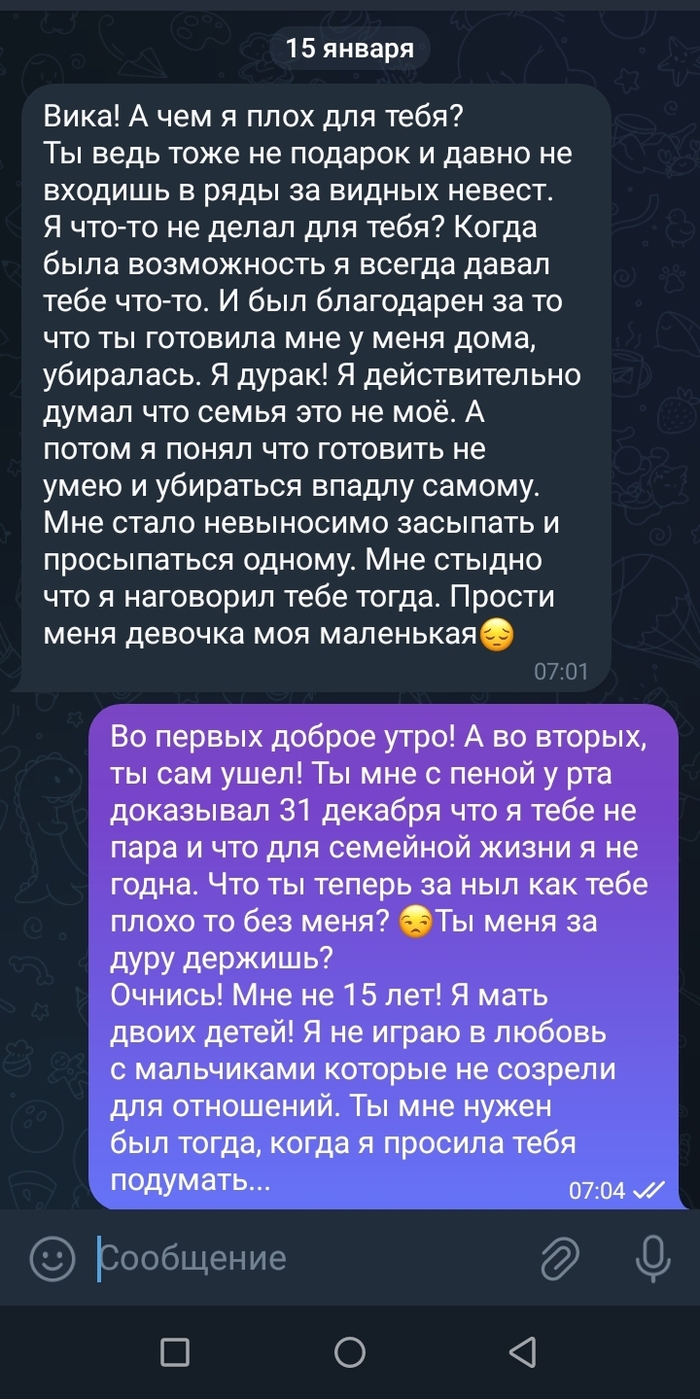Screen dimensions: 700x1399
Task: Tap the Сообщение message field
Action: click(x=300, y=1257)
